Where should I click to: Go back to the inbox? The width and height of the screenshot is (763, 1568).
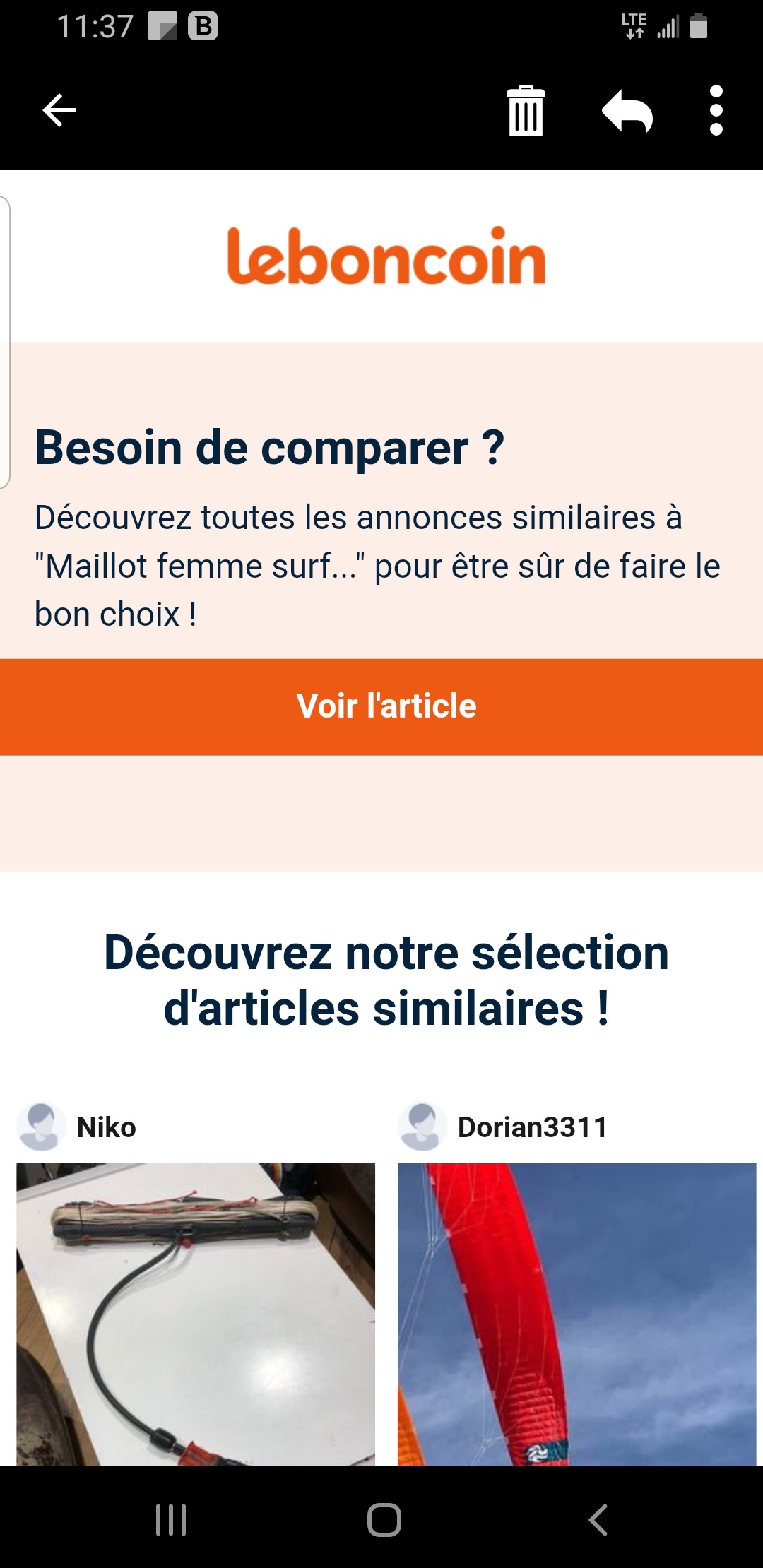click(x=59, y=111)
